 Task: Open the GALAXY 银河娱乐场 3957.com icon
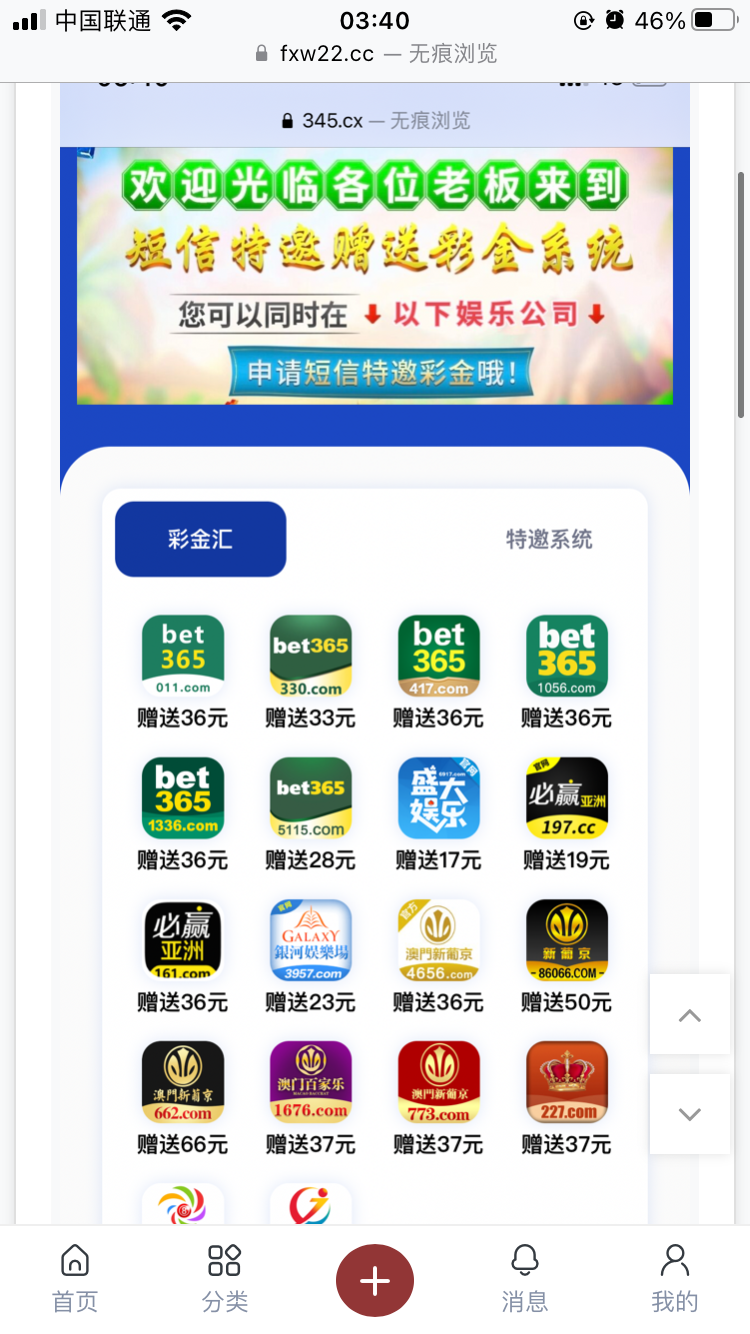310,940
